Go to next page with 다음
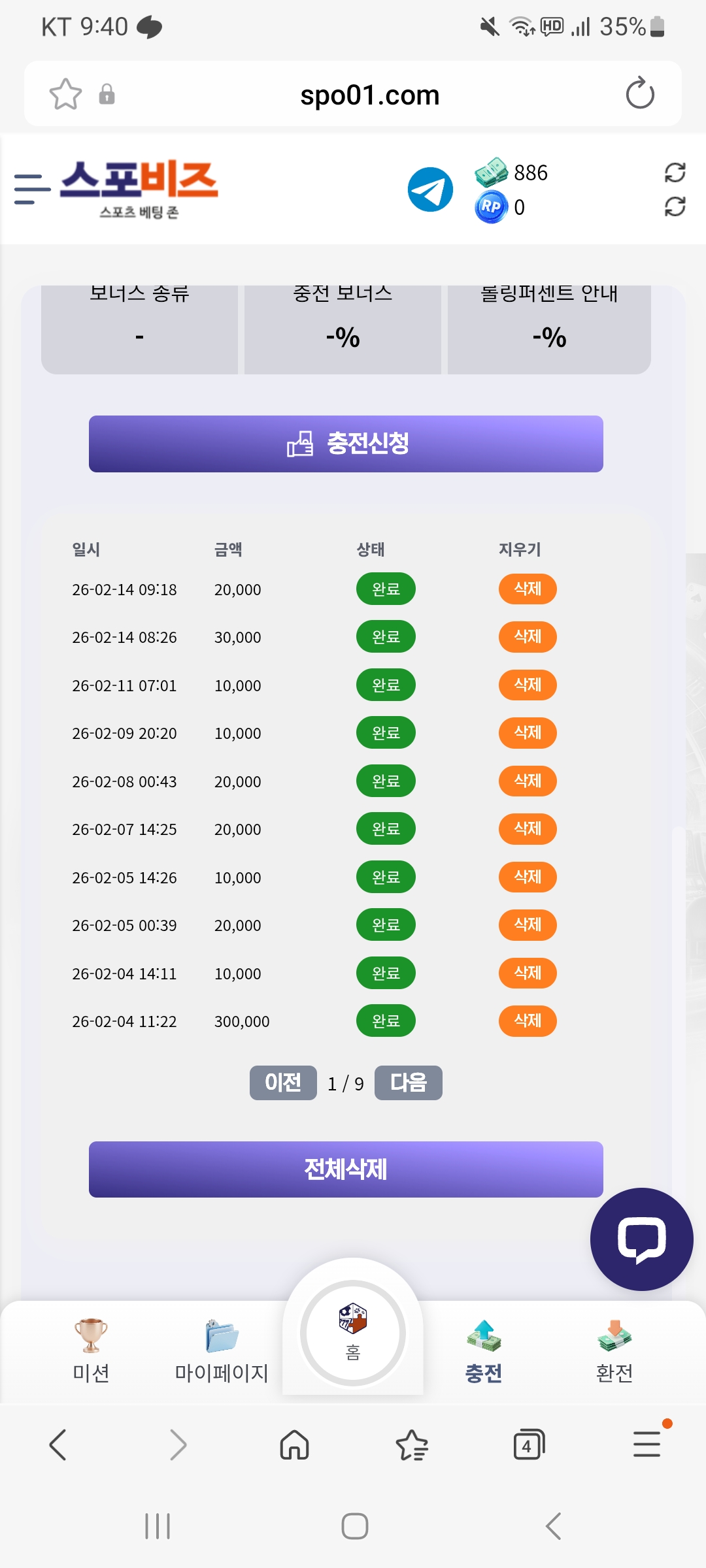Viewport: 706px width, 1568px height. [x=408, y=1083]
